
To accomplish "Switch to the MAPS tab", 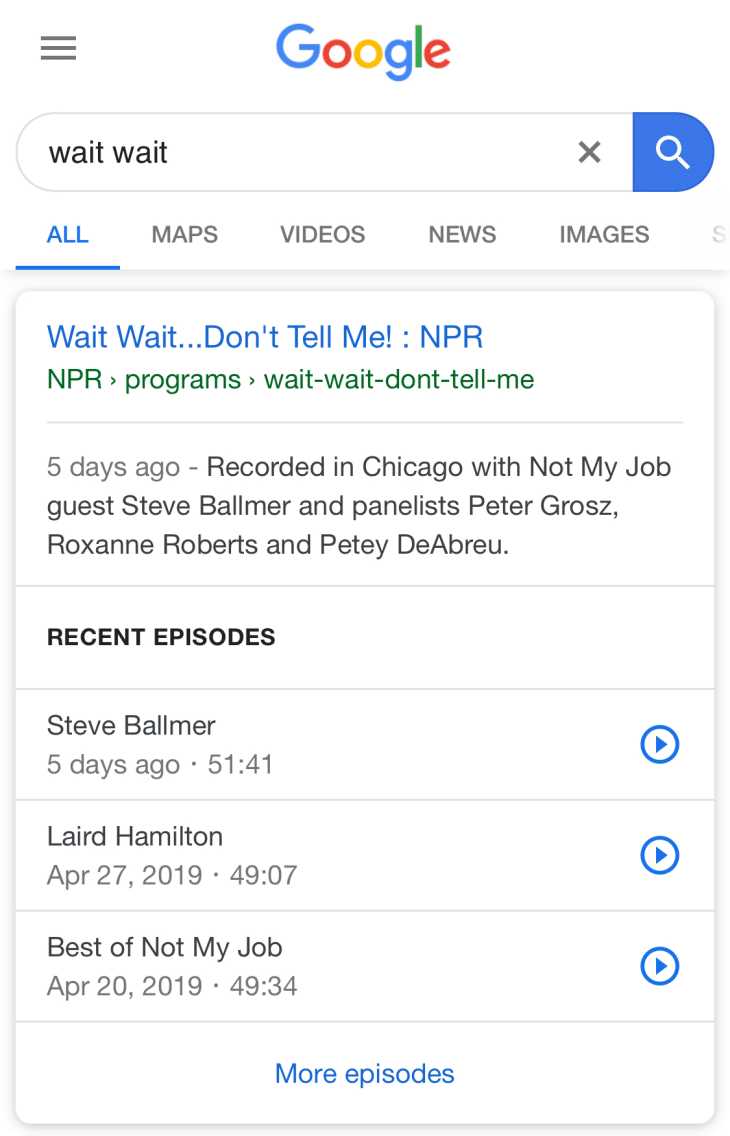I will (184, 234).
